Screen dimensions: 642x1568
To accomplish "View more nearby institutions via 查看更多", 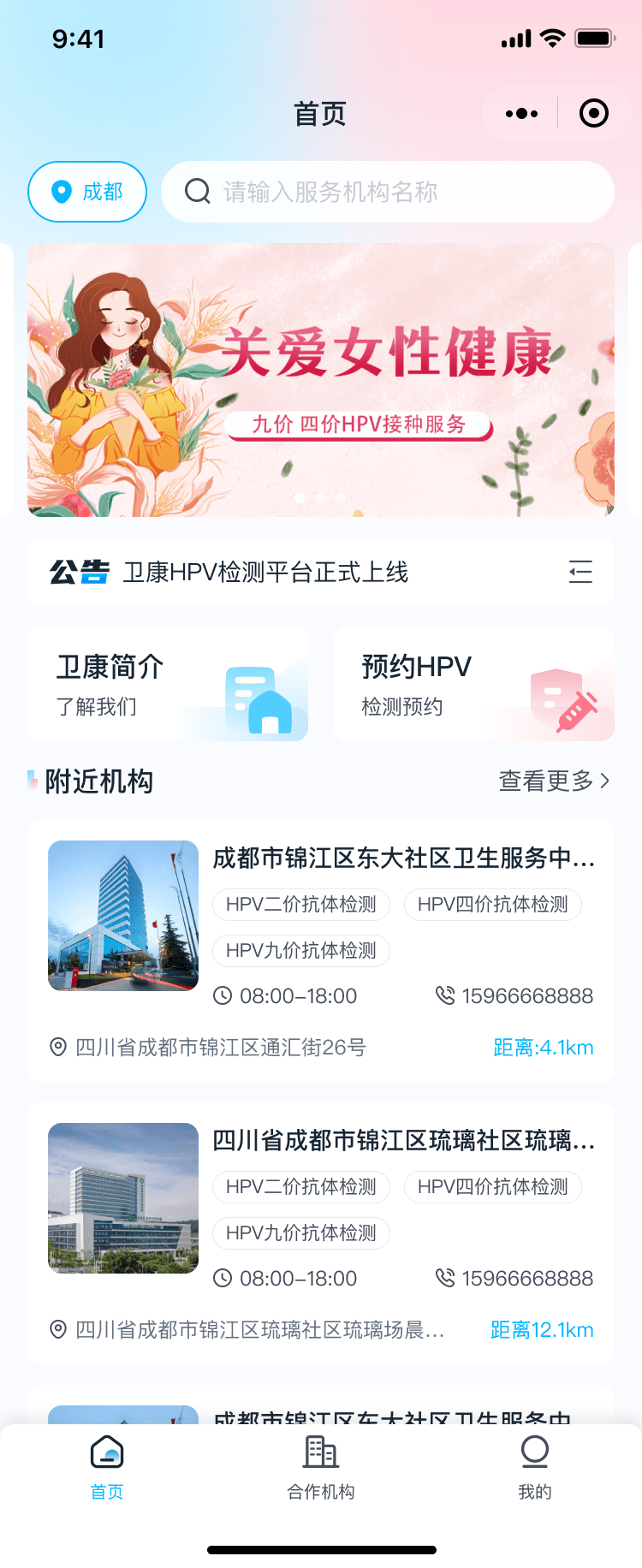I will coord(554,781).
